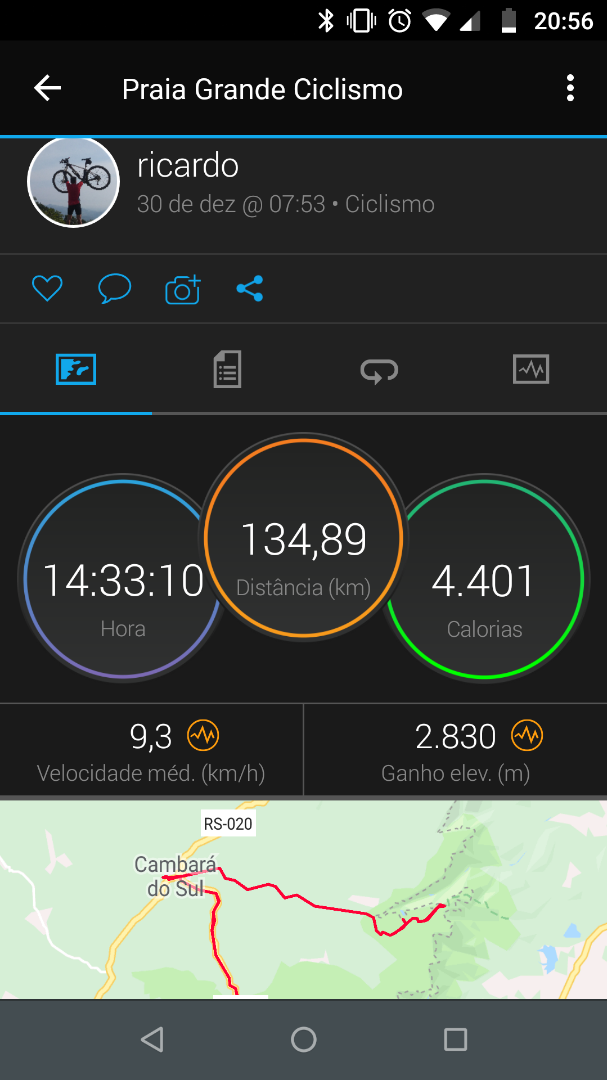
Task: Open recent apps from navigation bar
Action: [455, 1040]
